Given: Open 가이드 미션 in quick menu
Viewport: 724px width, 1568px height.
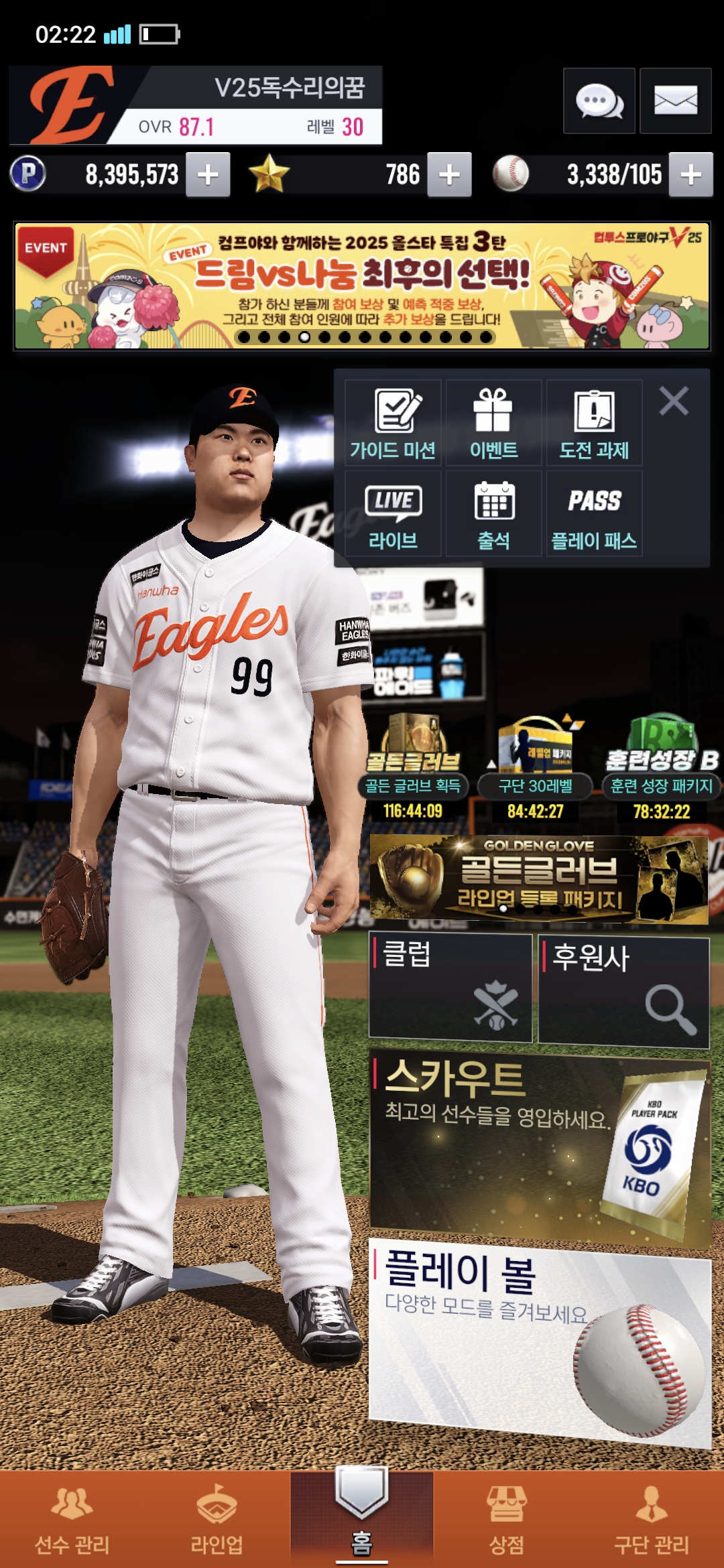Looking at the screenshot, I should (x=393, y=423).
